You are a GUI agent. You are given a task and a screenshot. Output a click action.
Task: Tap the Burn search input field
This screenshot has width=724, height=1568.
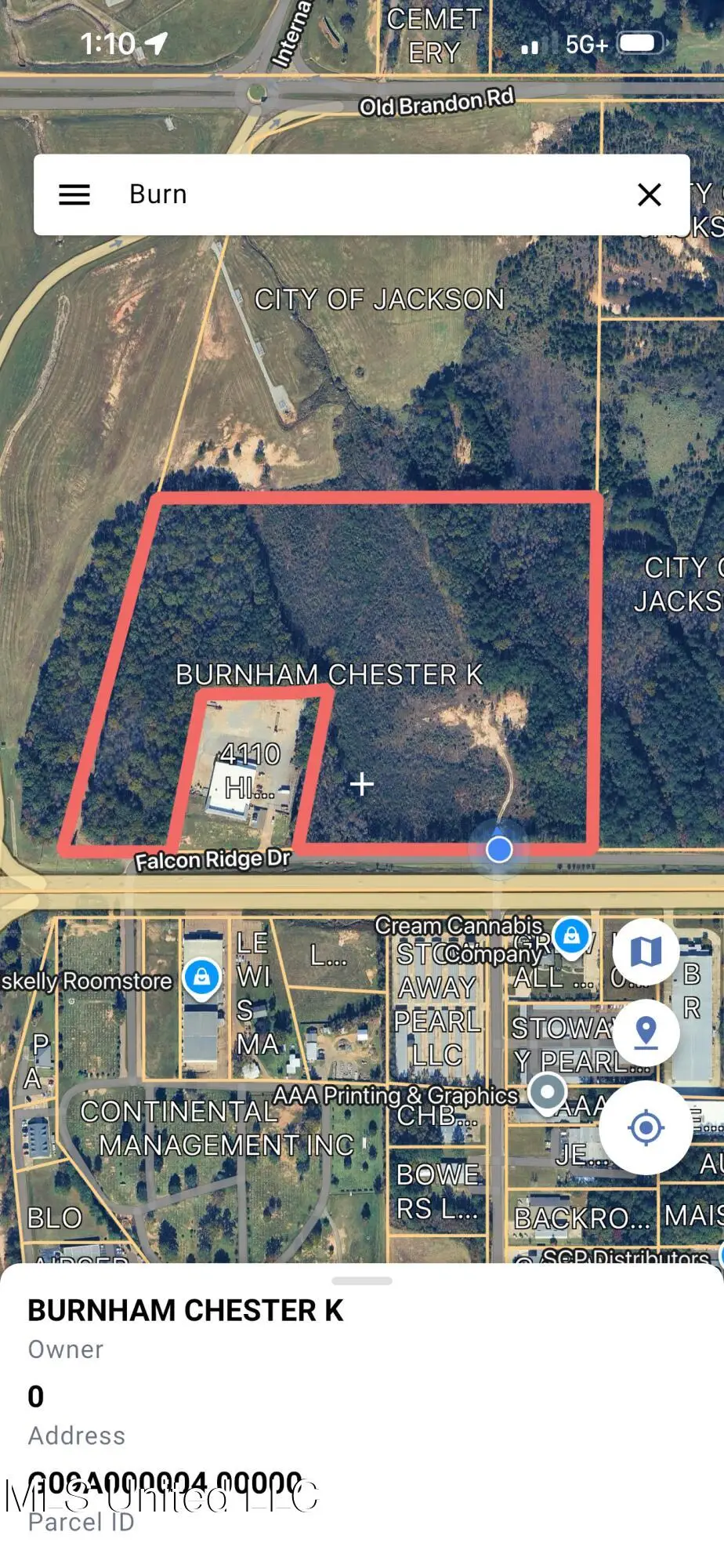[x=313, y=194]
